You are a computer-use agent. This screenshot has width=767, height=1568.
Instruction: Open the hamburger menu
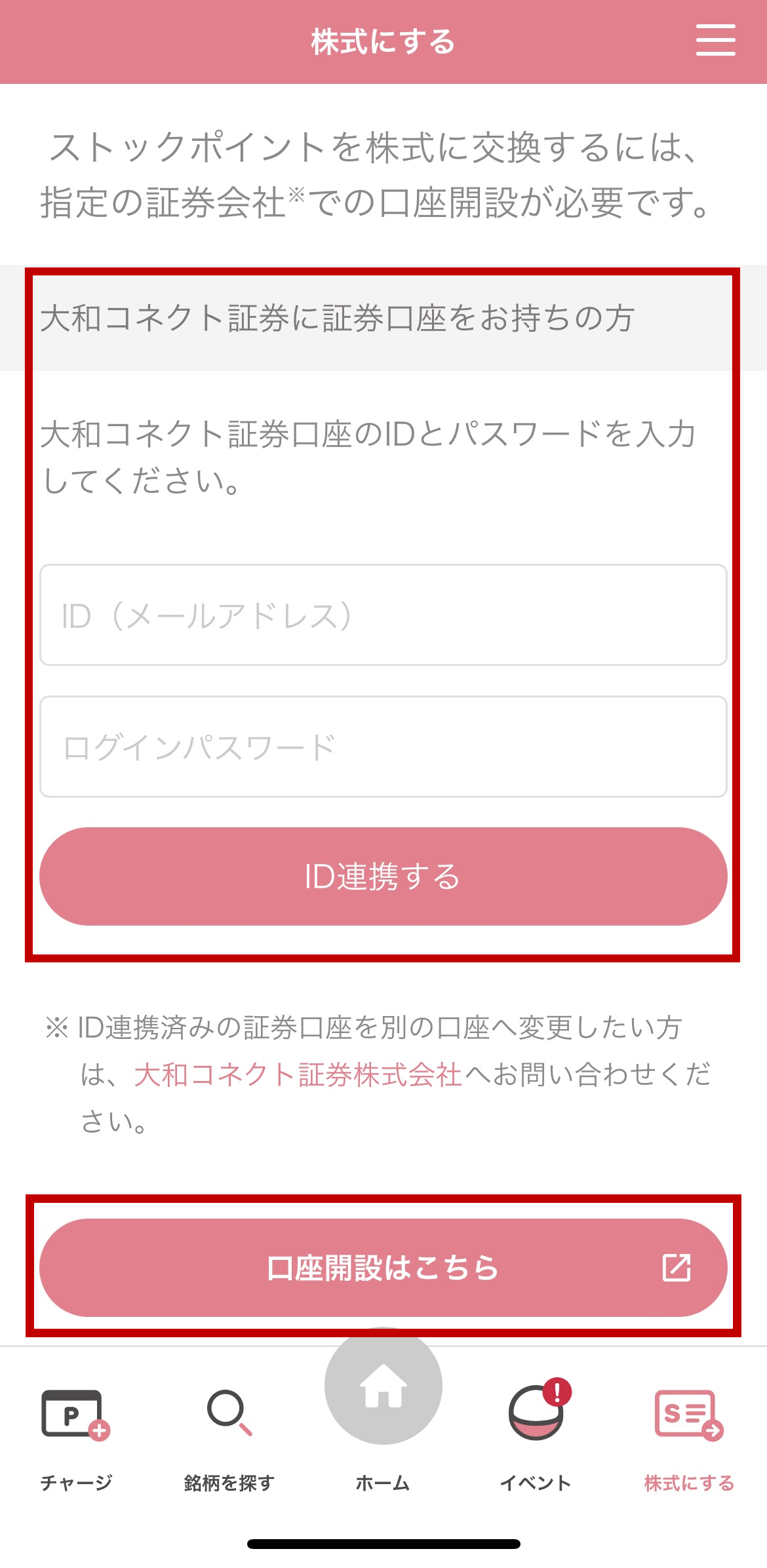715,41
